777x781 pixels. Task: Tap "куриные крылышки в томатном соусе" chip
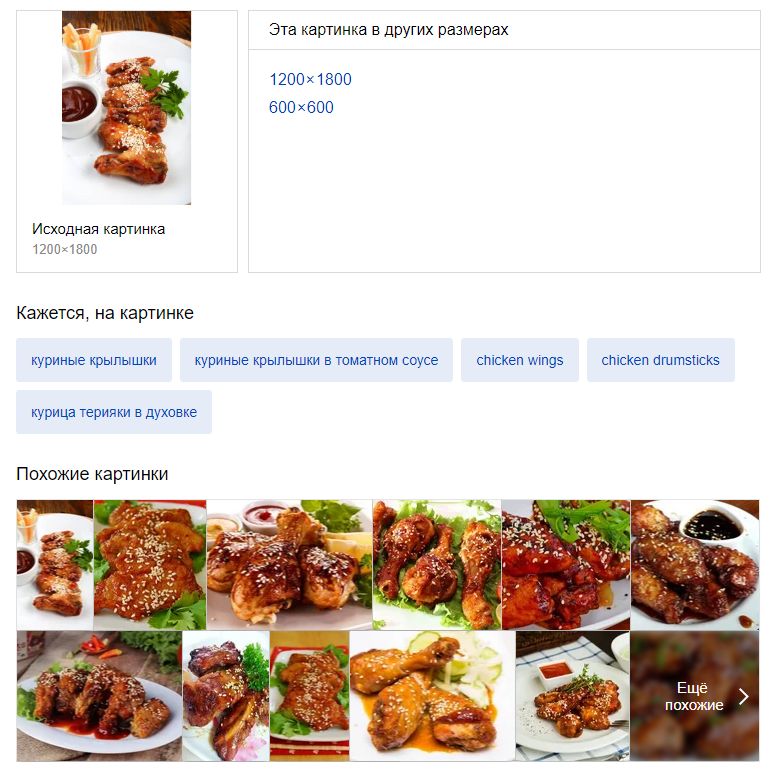(x=316, y=360)
